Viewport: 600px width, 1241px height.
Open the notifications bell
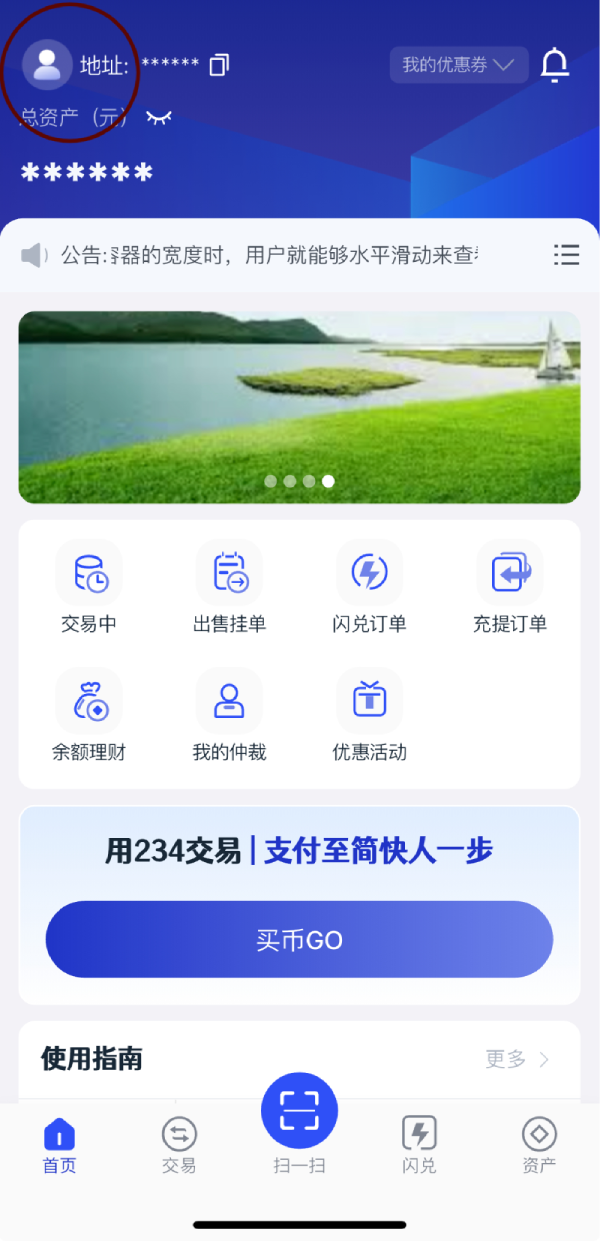click(x=554, y=65)
